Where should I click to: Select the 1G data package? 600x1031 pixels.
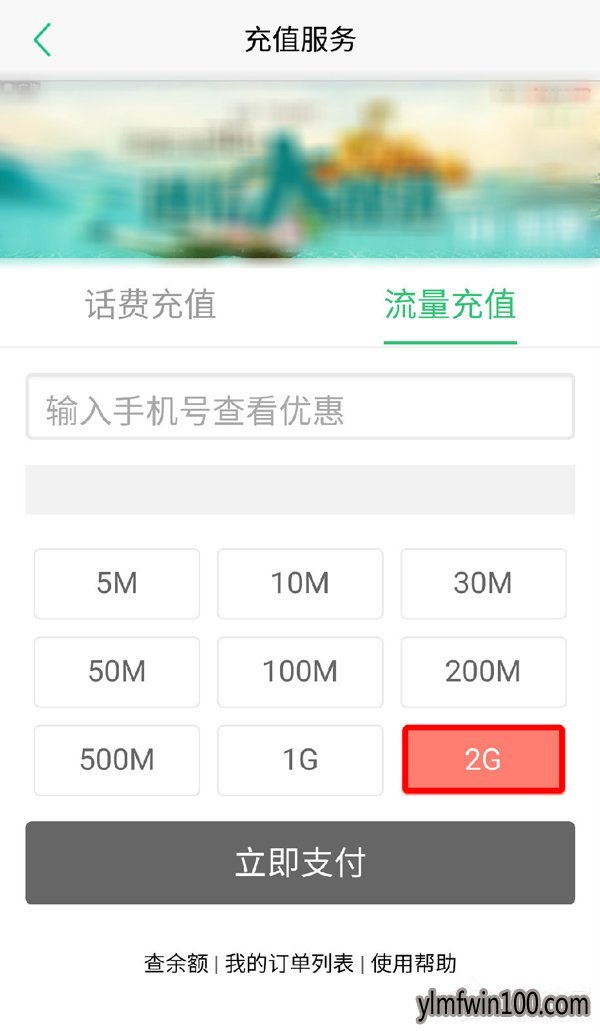(300, 760)
